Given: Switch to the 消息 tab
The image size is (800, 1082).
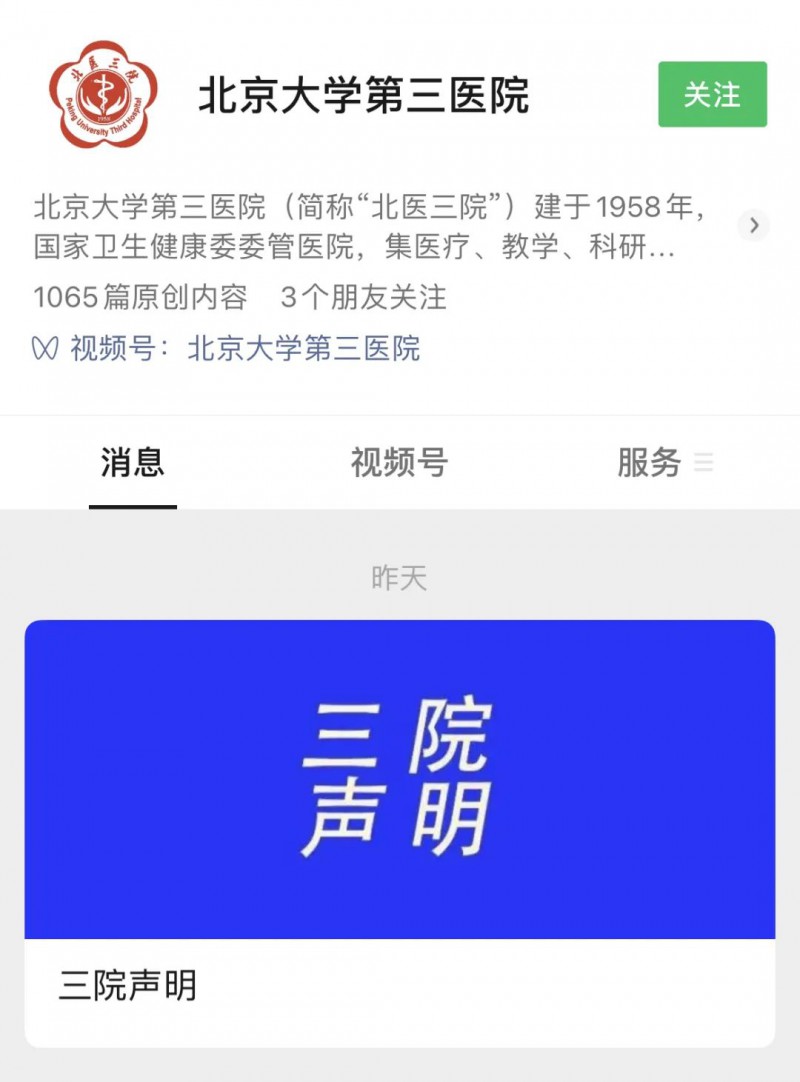Looking at the screenshot, I should point(133,463).
